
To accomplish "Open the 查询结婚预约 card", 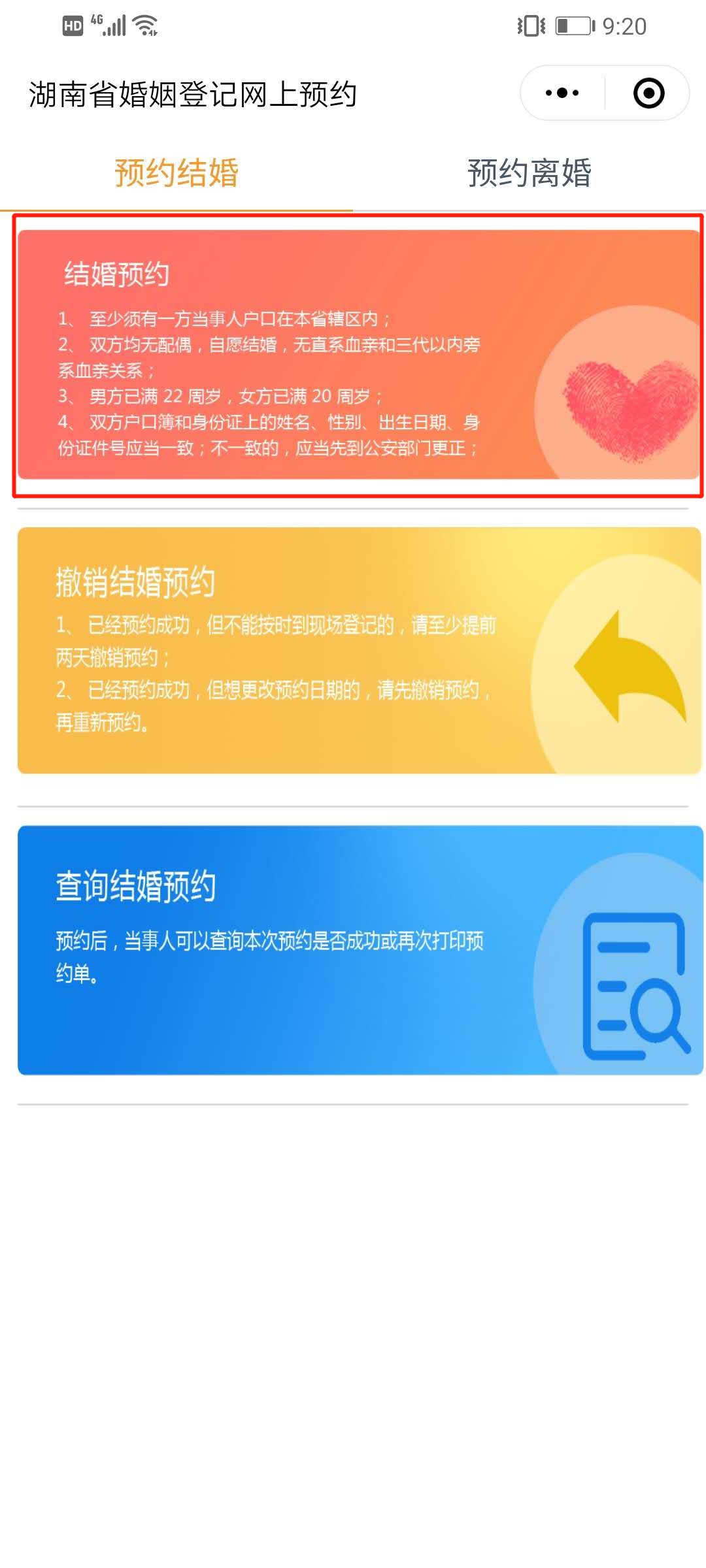I will coord(358,950).
